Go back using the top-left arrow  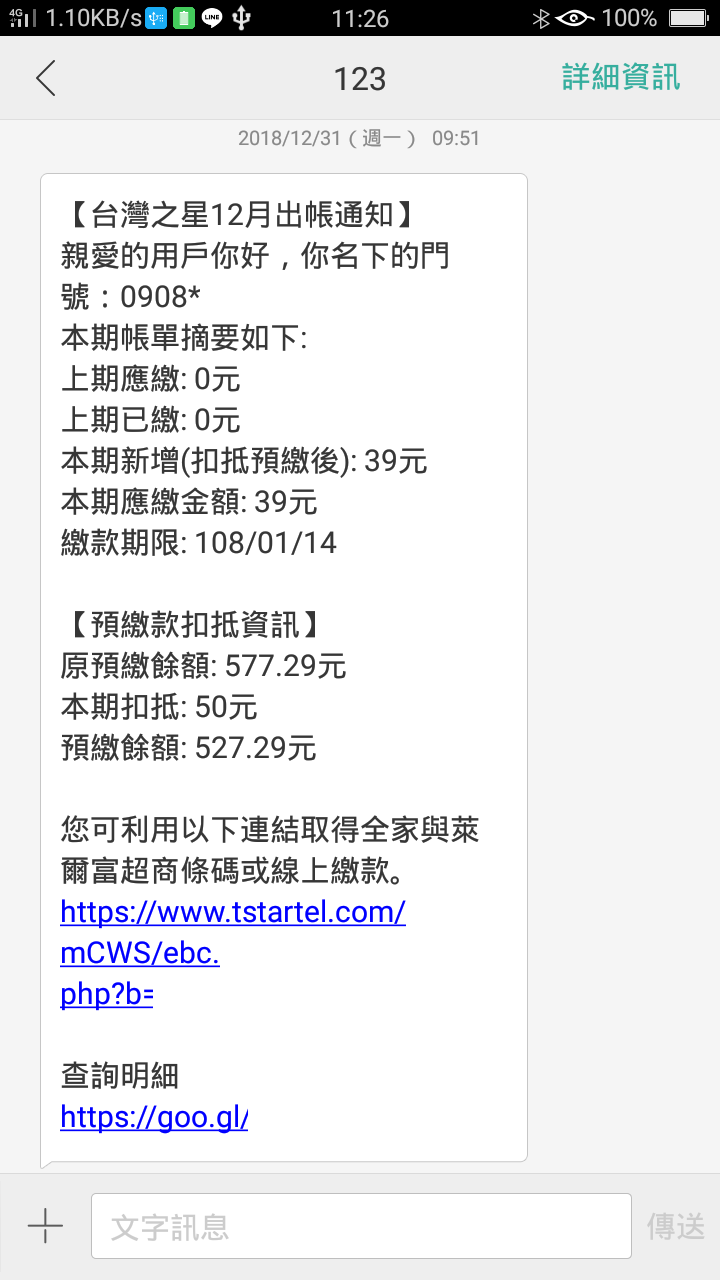click(x=45, y=78)
